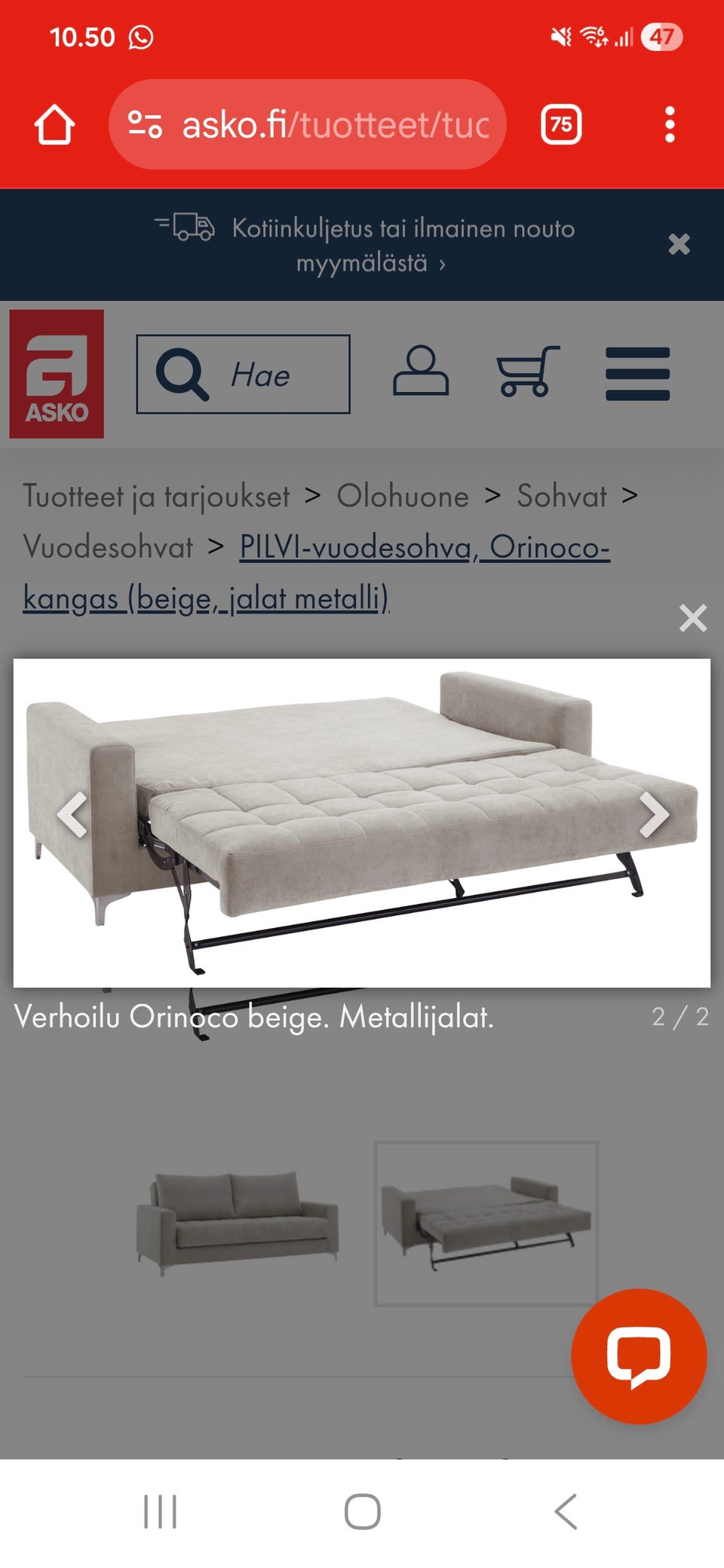Image resolution: width=724 pixels, height=1568 pixels.
Task: Dismiss the home delivery banner
Action: pyautogui.click(x=679, y=243)
